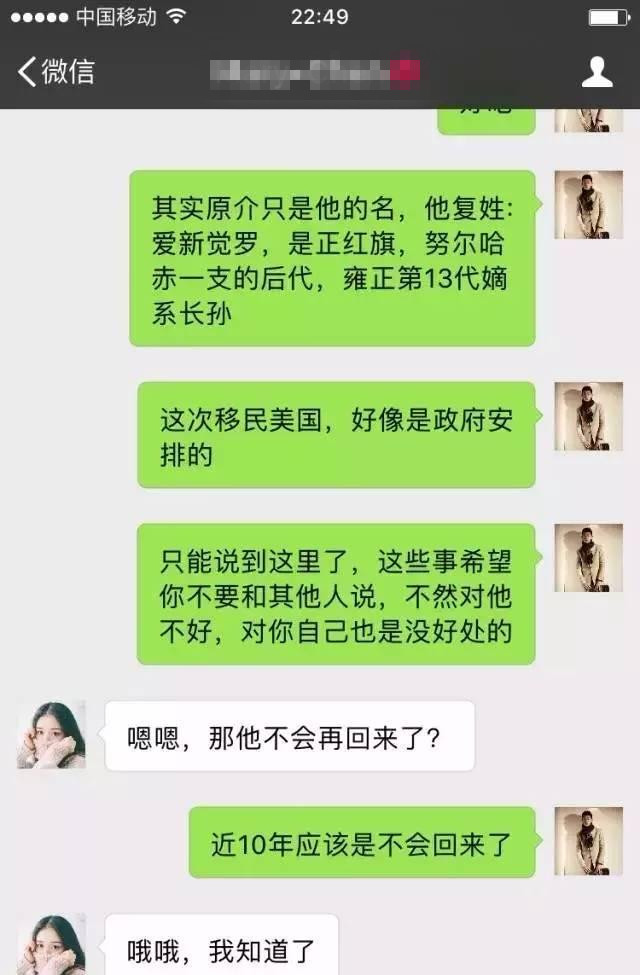Image resolution: width=640 pixels, height=975 pixels.
Task: Tap the girl's avatar beside 那他不会再回来了
Action: pos(51,734)
